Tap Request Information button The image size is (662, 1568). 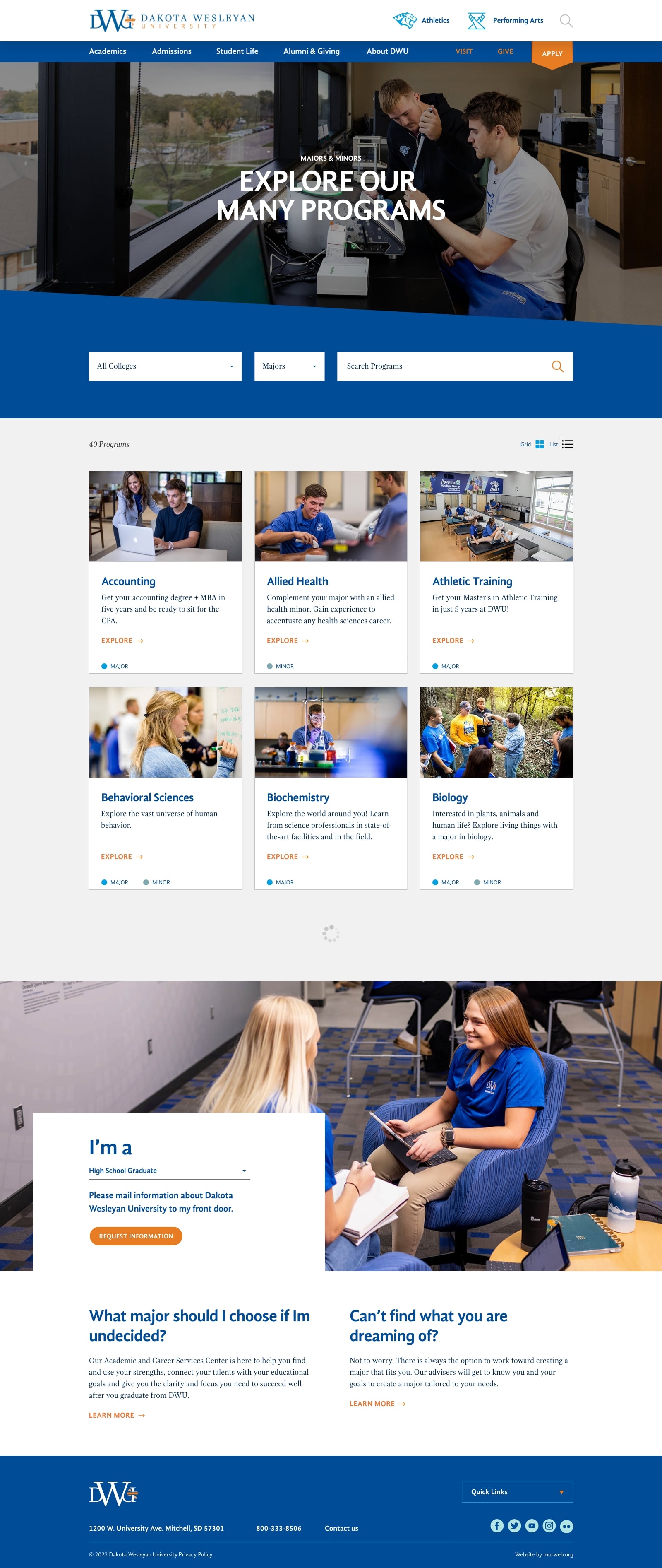(x=136, y=1236)
